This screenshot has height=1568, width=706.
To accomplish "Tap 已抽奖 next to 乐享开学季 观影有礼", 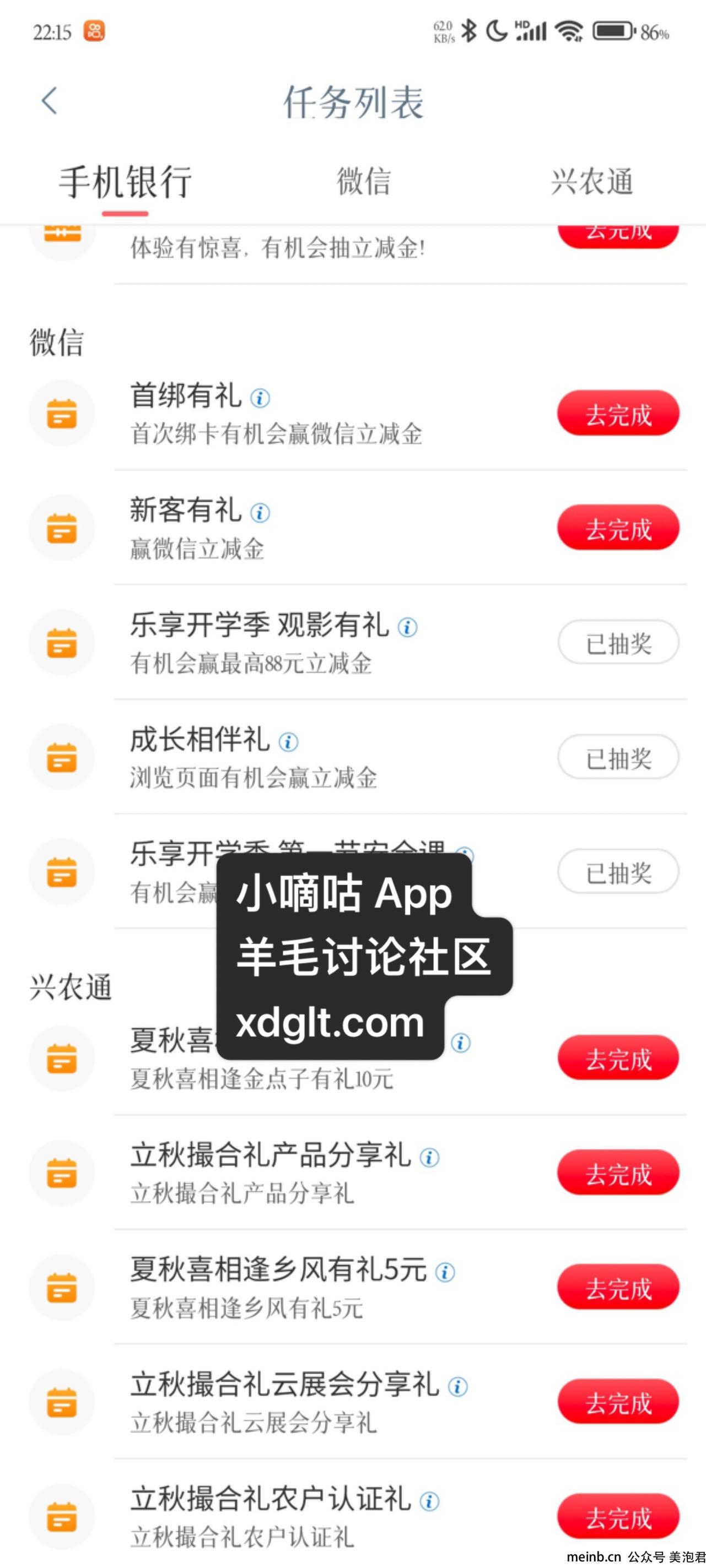I will [x=618, y=643].
